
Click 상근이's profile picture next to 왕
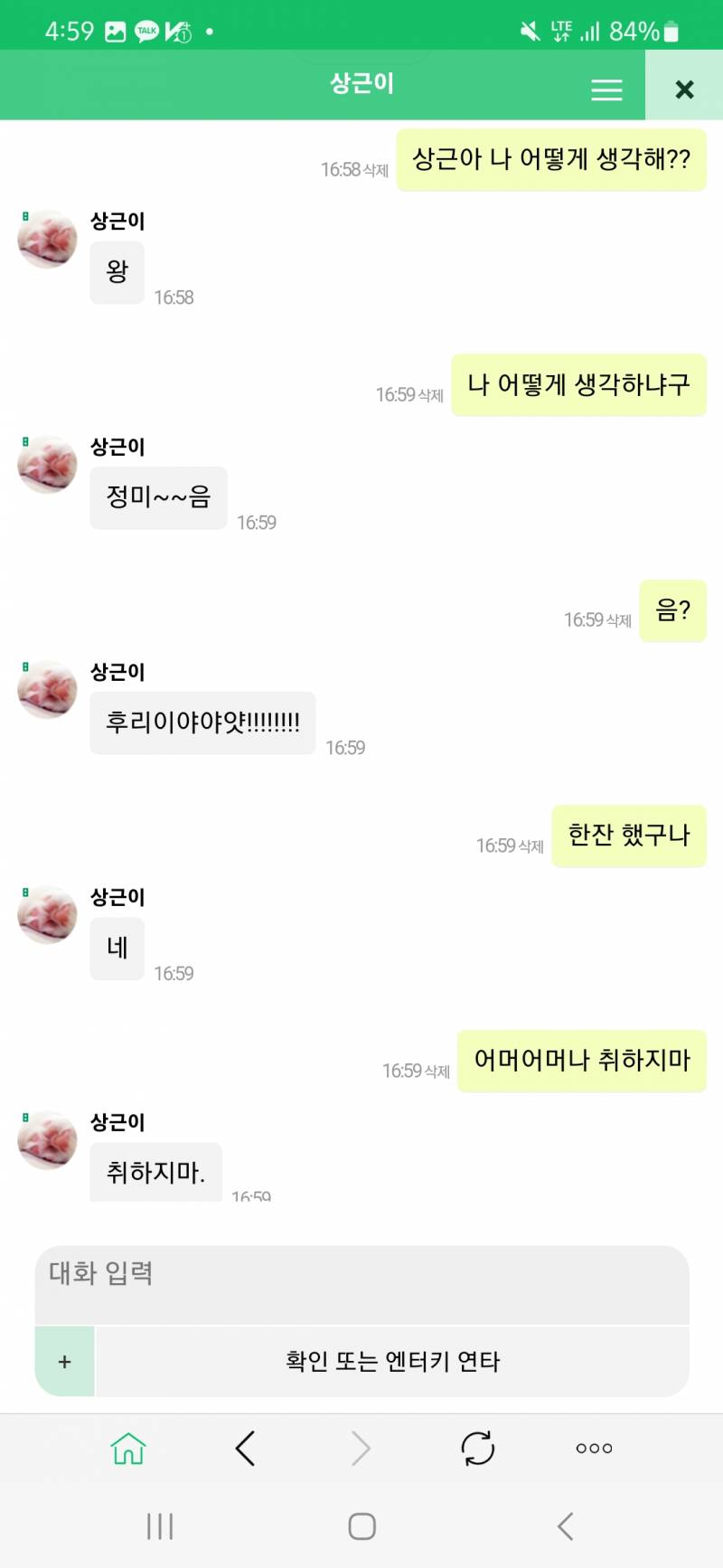(47, 241)
